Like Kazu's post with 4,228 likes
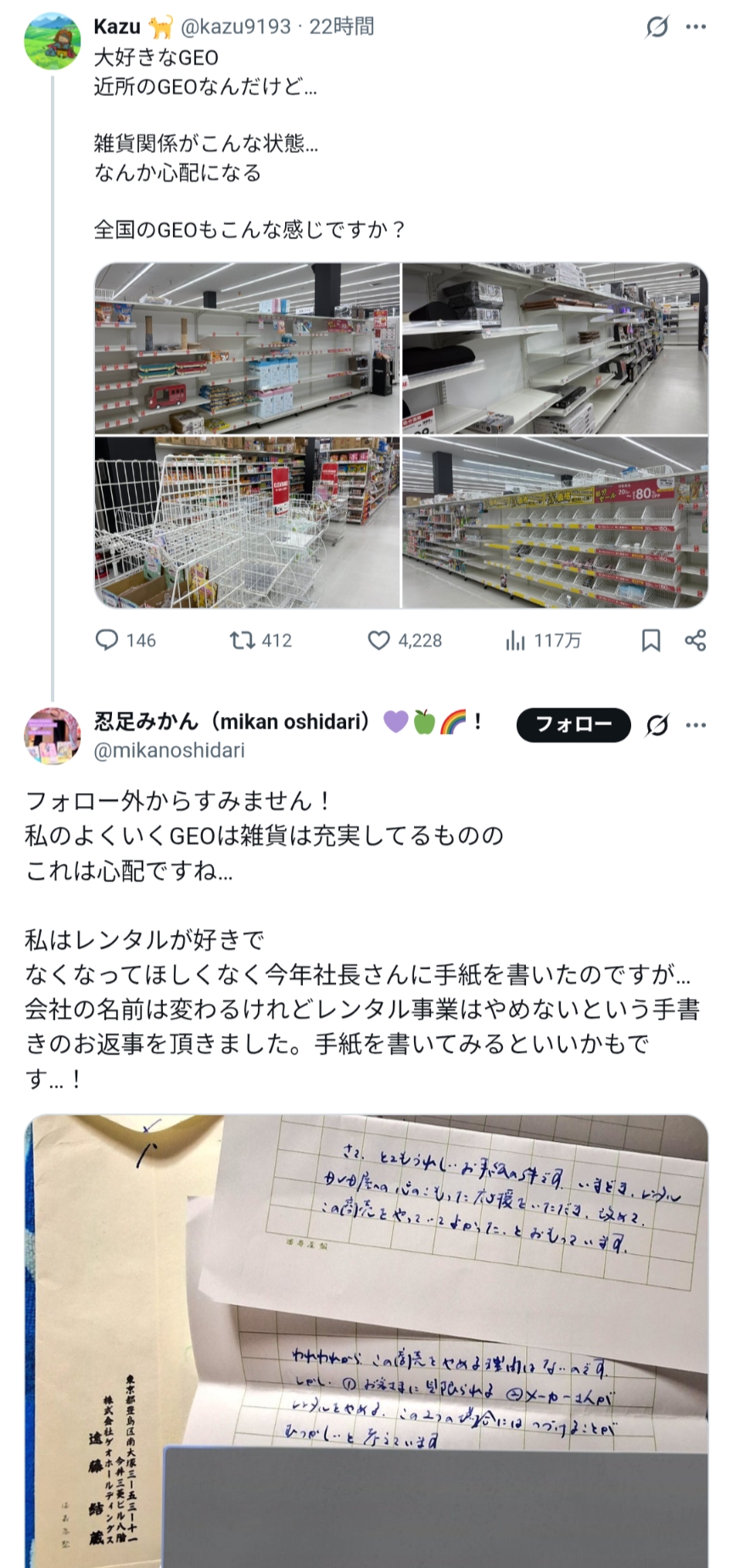This screenshot has height=1568, width=733. (378, 640)
